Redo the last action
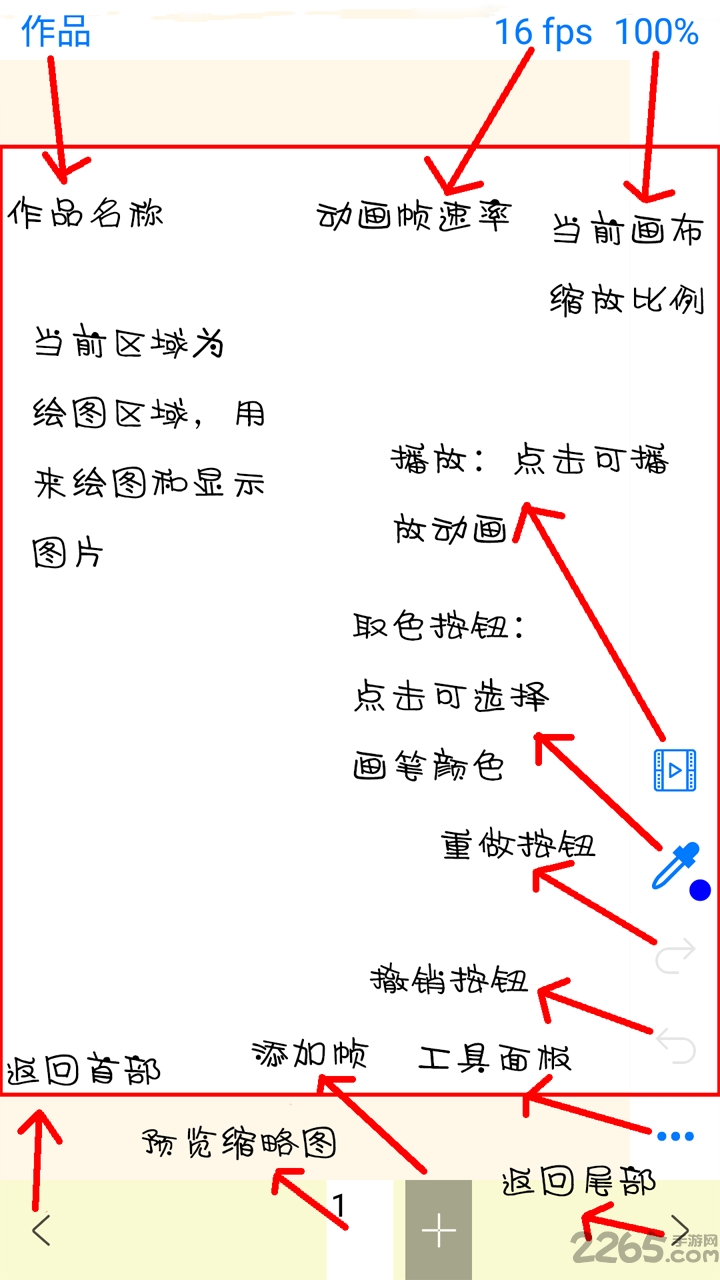The width and height of the screenshot is (720, 1280). 675,957
